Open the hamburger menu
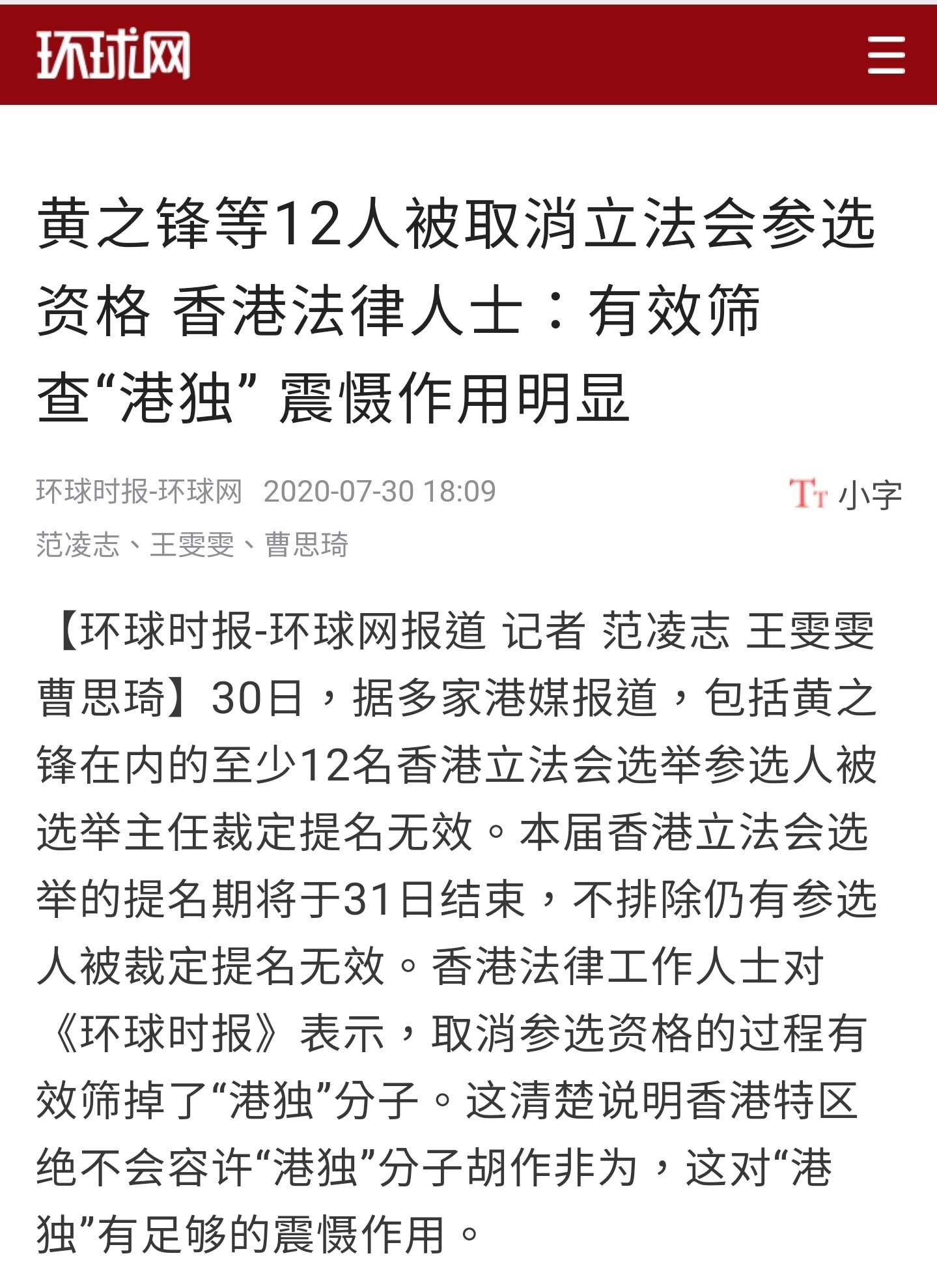 click(886, 55)
